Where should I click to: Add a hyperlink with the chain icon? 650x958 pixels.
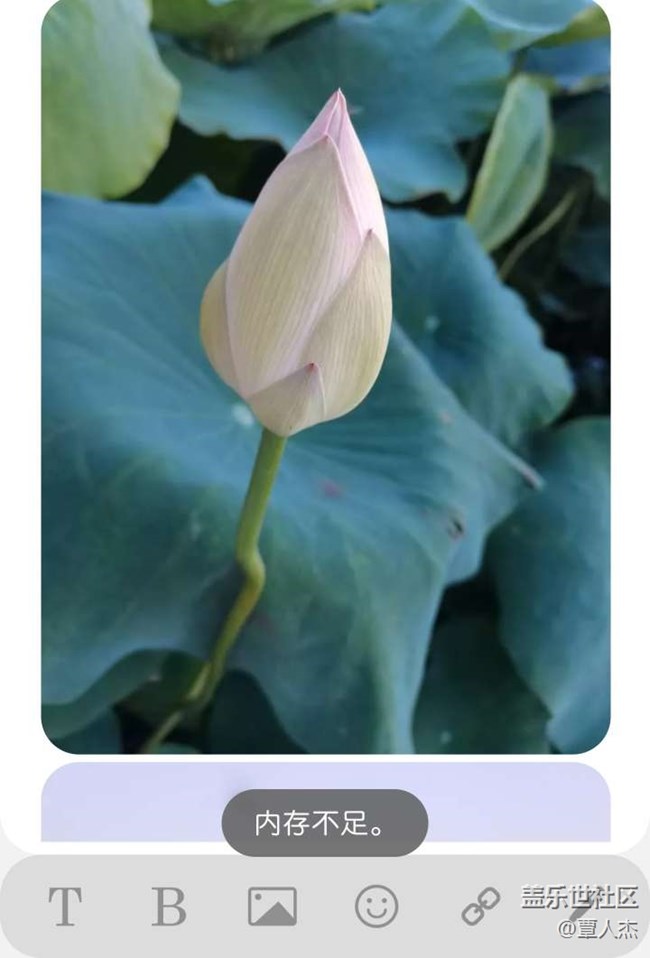[x=480, y=906]
